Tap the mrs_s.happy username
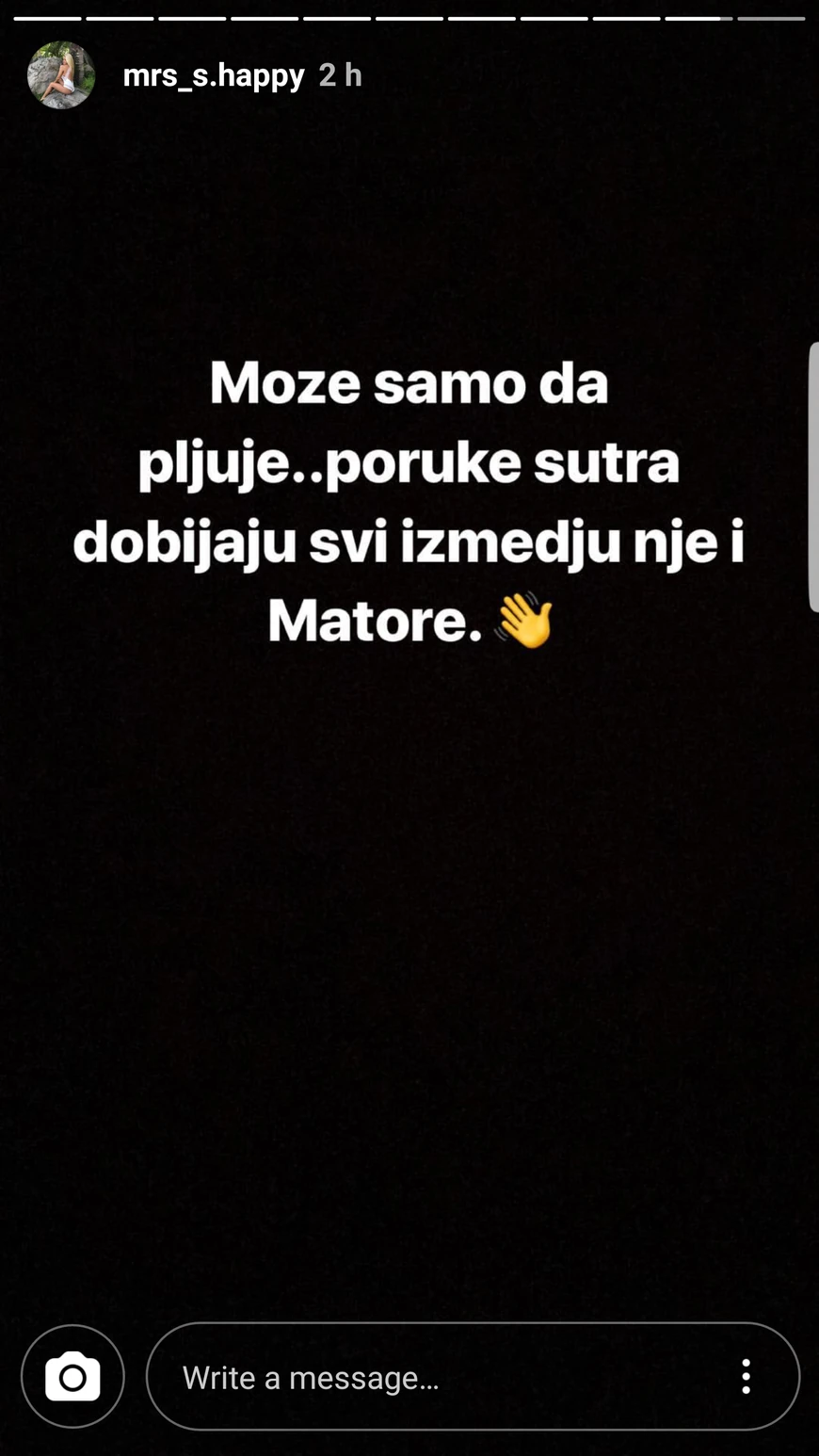Screen dimensions: 819x1456 click(x=214, y=75)
